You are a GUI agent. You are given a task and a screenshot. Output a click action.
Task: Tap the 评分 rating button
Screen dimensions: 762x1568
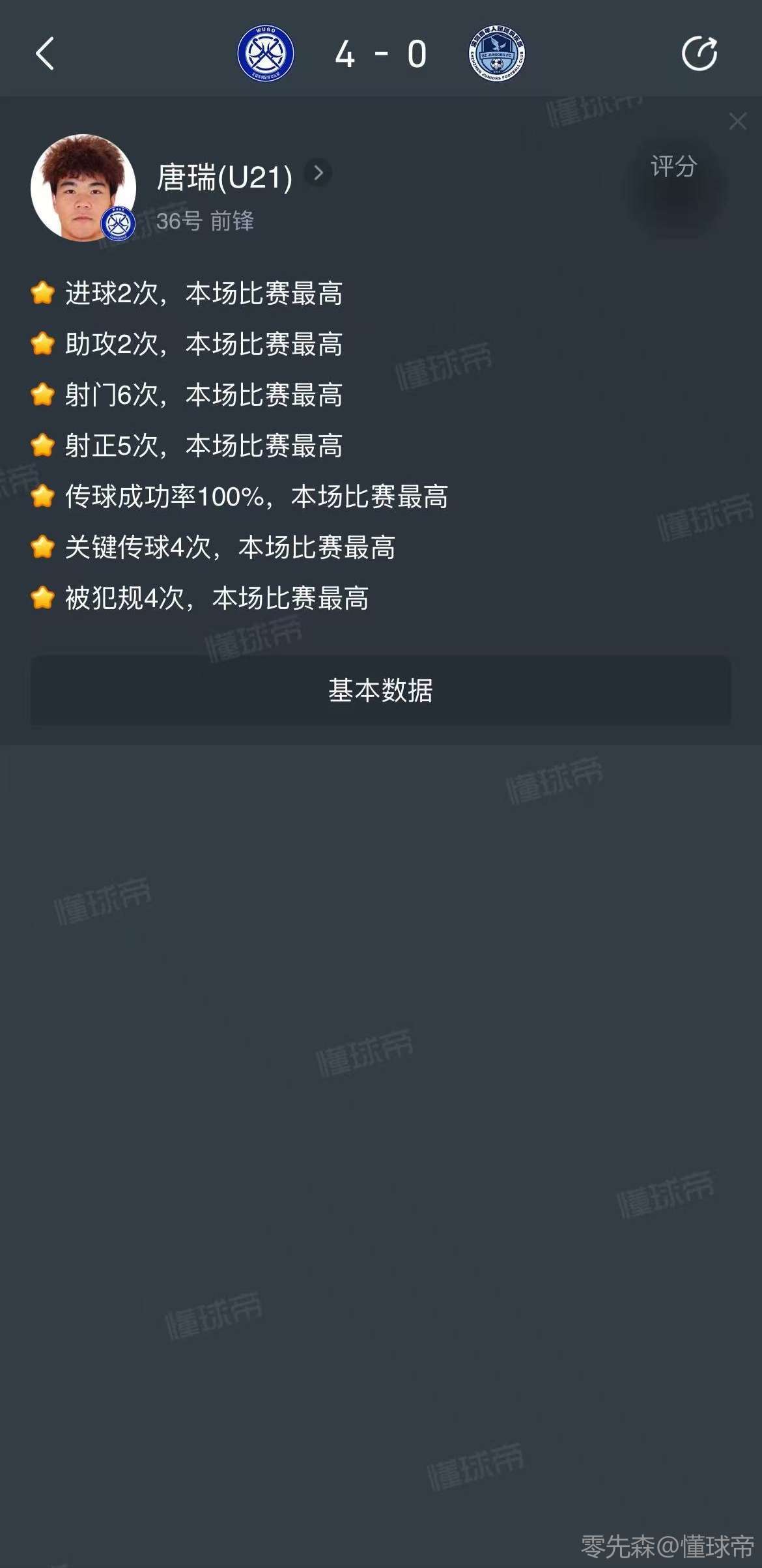click(x=673, y=167)
